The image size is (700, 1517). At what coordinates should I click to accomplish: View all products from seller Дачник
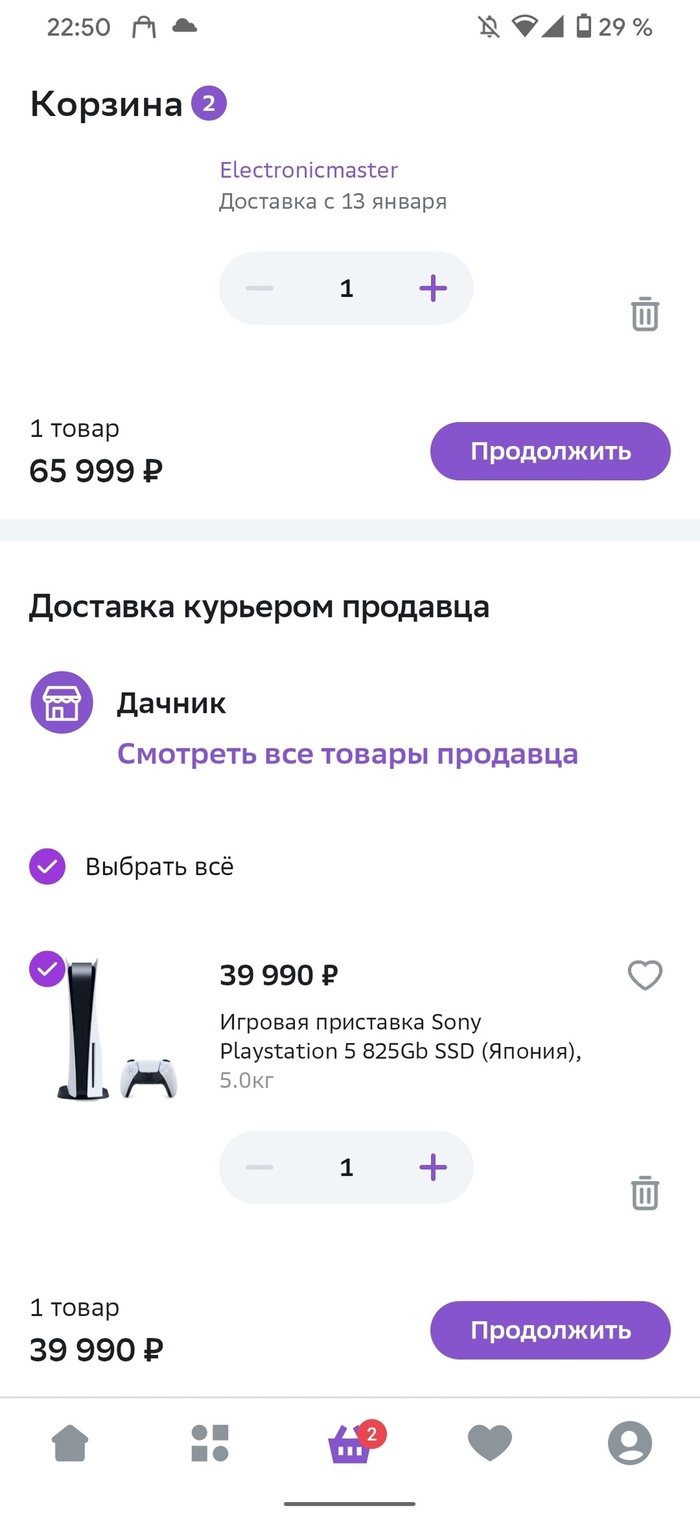[x=347, y=753]
